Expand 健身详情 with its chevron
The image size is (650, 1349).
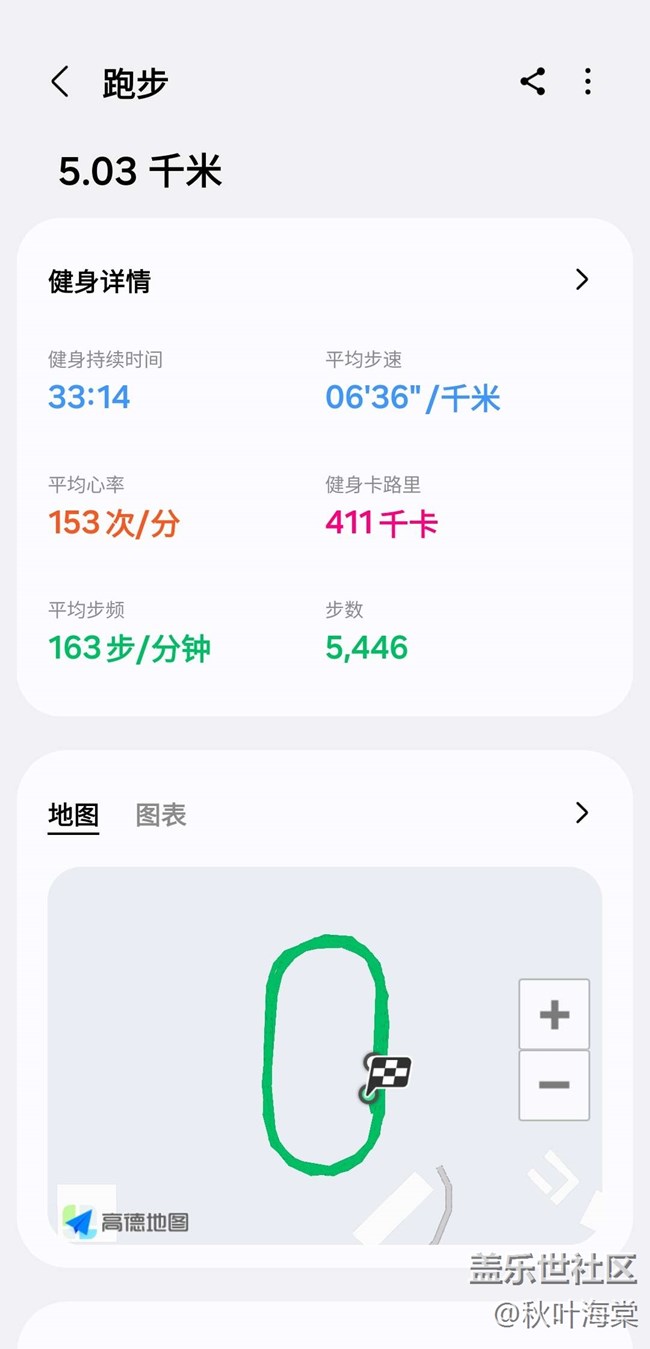tap(582, 280)
